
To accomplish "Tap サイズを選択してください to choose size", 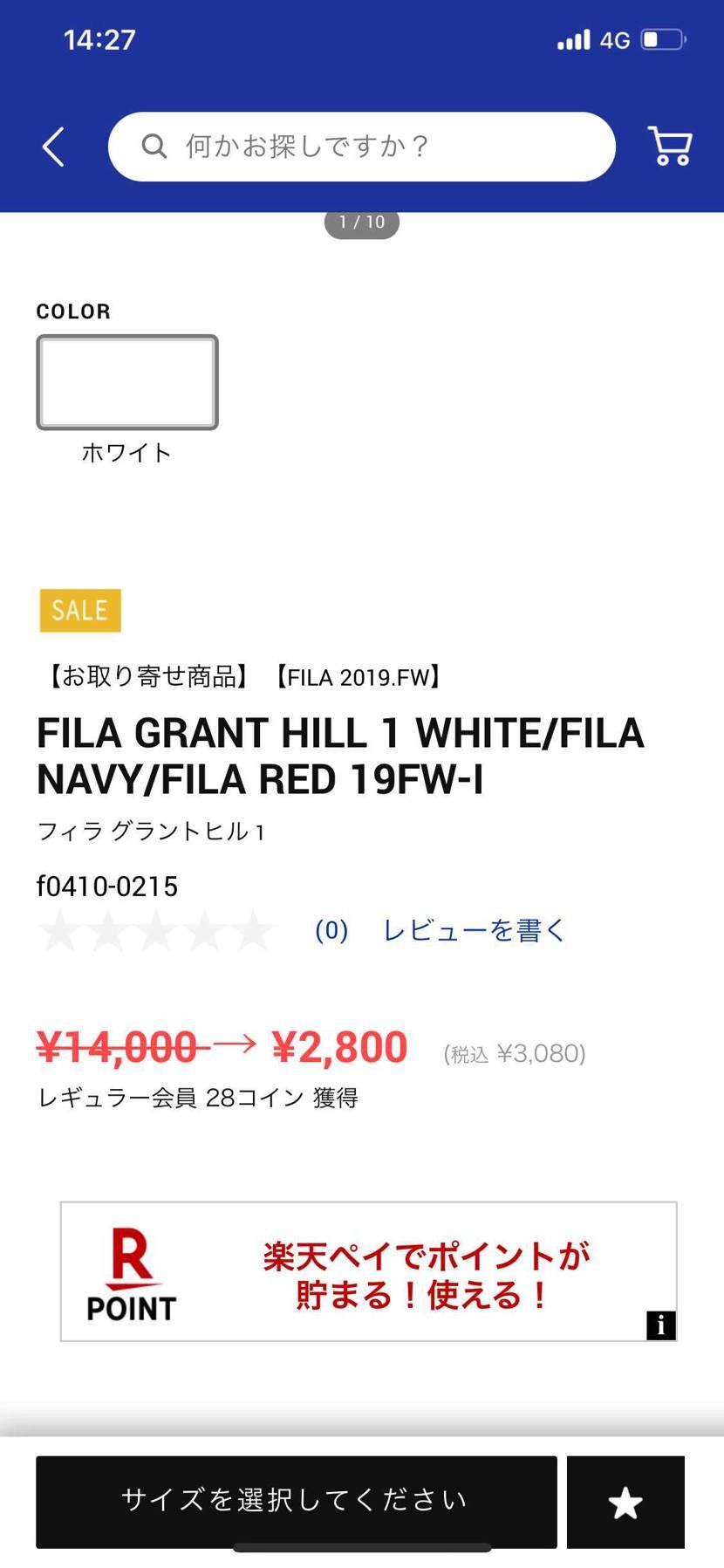I will 296,1501.
